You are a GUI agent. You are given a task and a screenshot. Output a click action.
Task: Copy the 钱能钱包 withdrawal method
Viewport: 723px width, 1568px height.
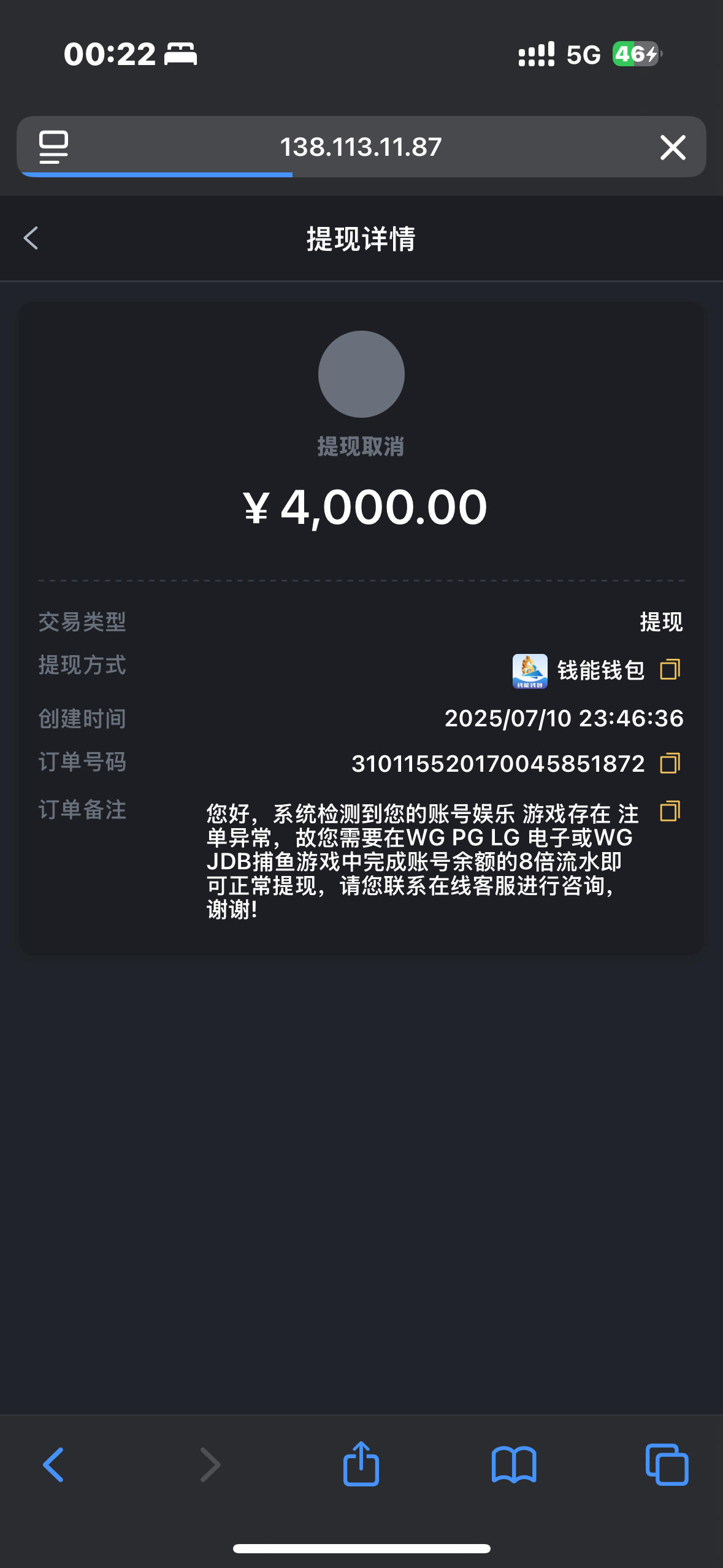670,669
